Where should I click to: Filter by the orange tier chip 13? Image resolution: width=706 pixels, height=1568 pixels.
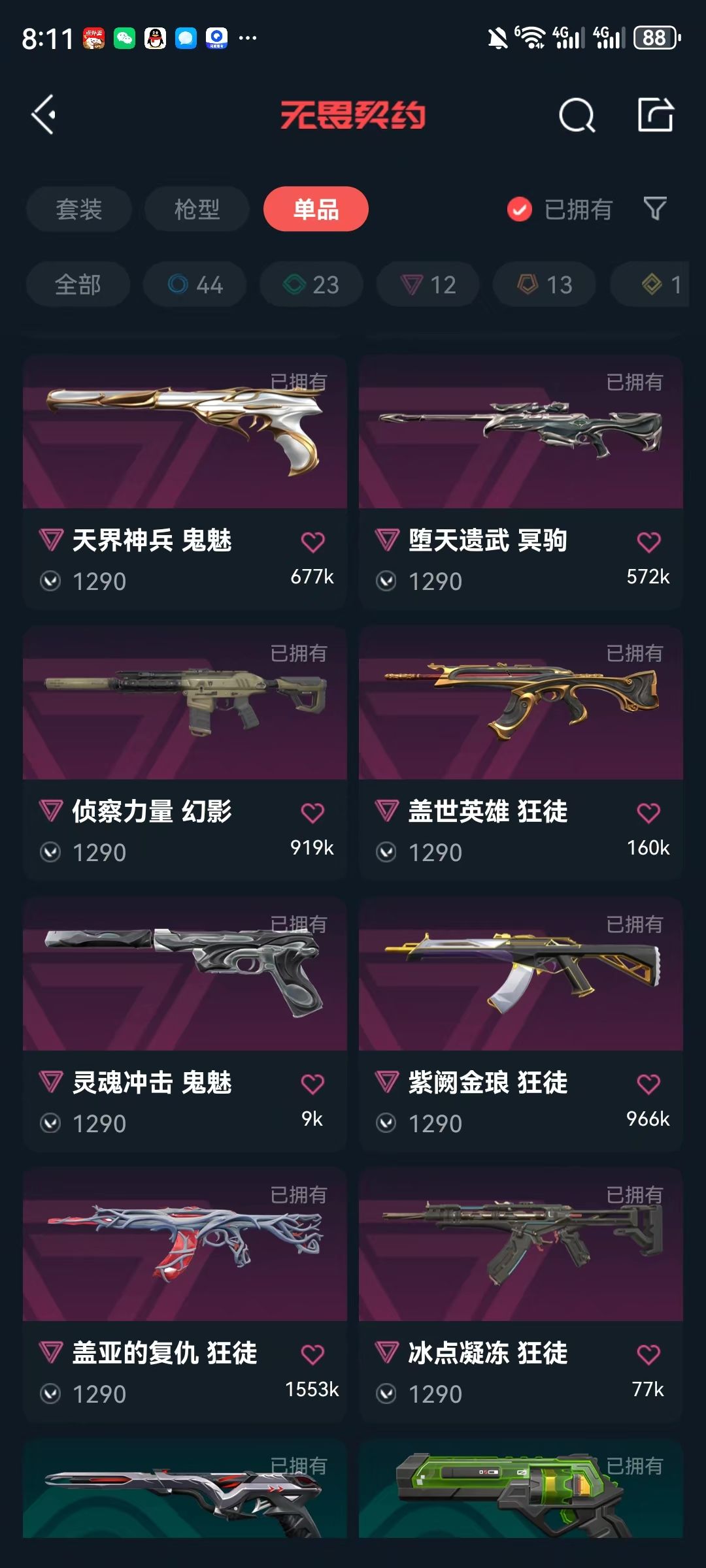point(544,285)
